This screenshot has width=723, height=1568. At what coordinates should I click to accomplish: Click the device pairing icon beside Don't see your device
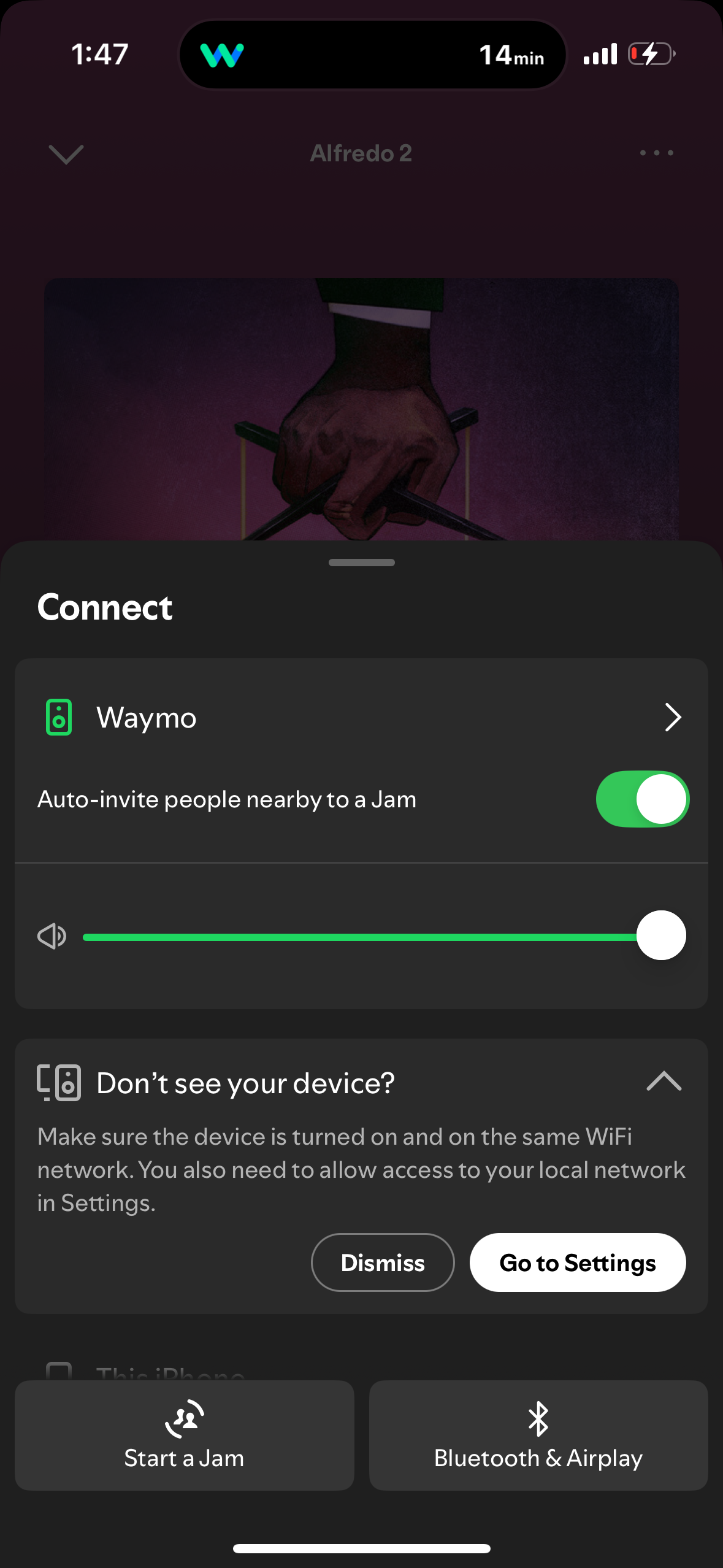click(x=59, y=1082)
